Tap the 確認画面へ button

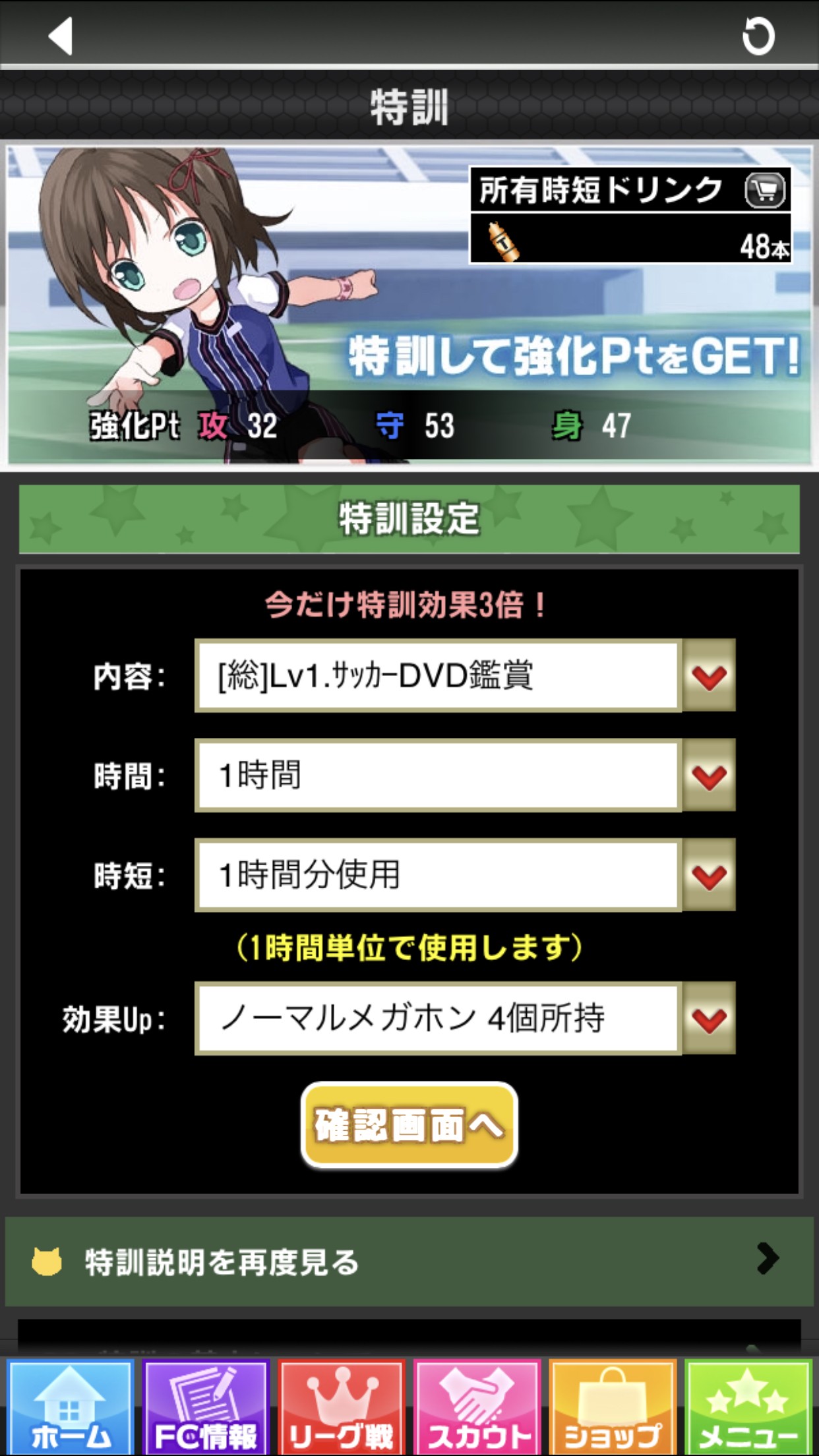click(x=409, y=1125)
